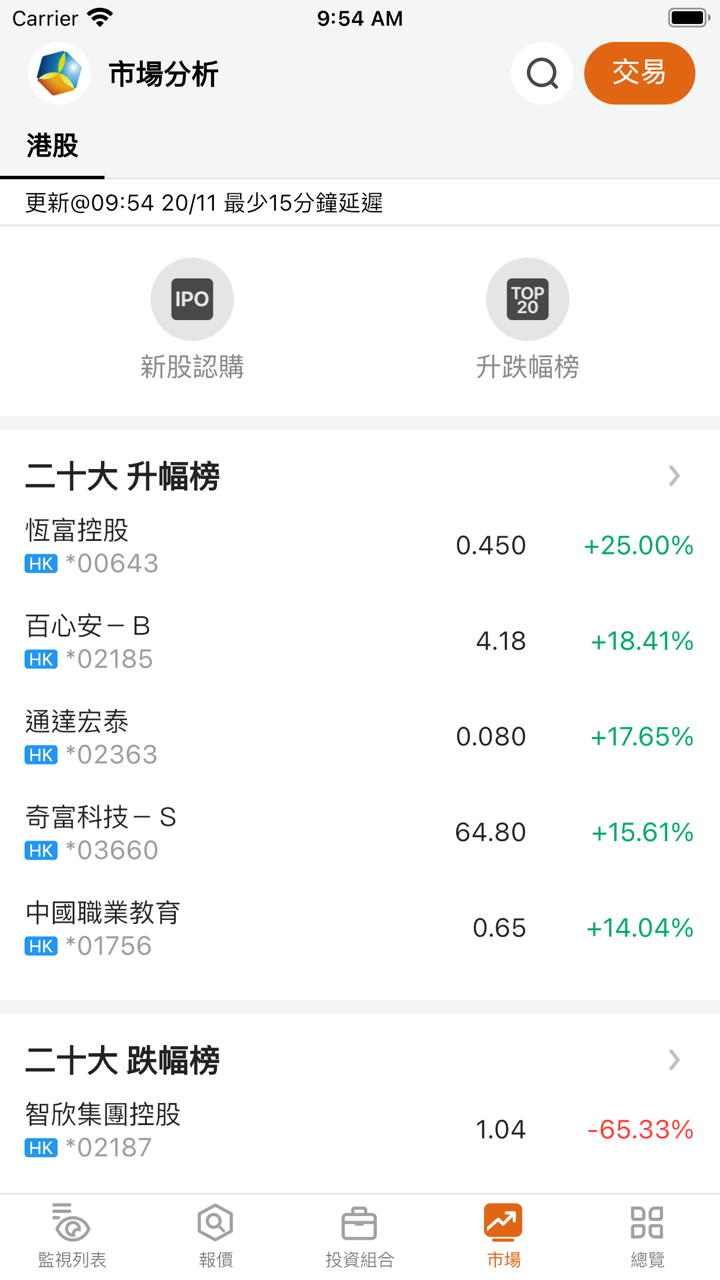The image size is (720, 1280).
Task: Switch to 投資組合 portfolio tab
Action: pos(360,1236)
